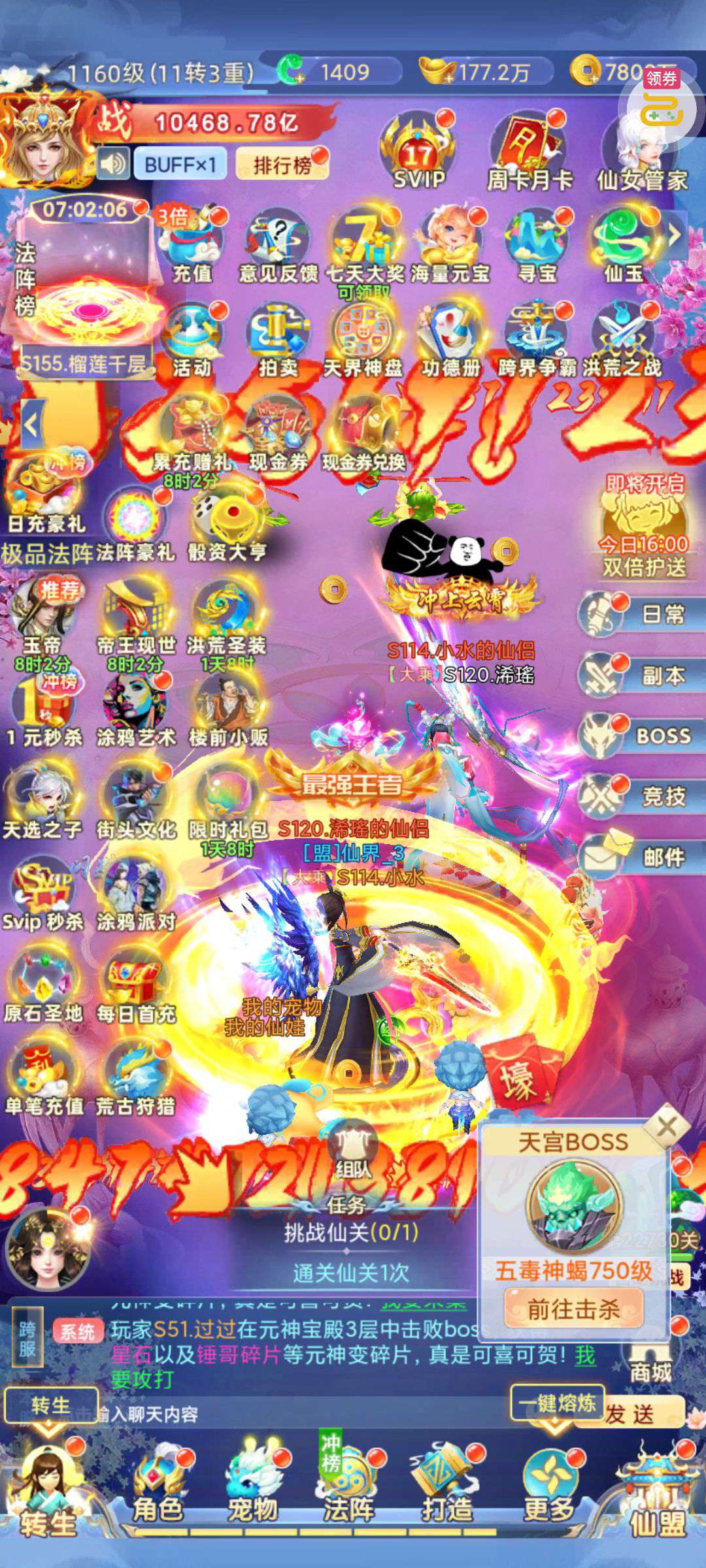Mute the game sound via speaker icon
The height and width of the screenshot is (1568, 706).
113,164
